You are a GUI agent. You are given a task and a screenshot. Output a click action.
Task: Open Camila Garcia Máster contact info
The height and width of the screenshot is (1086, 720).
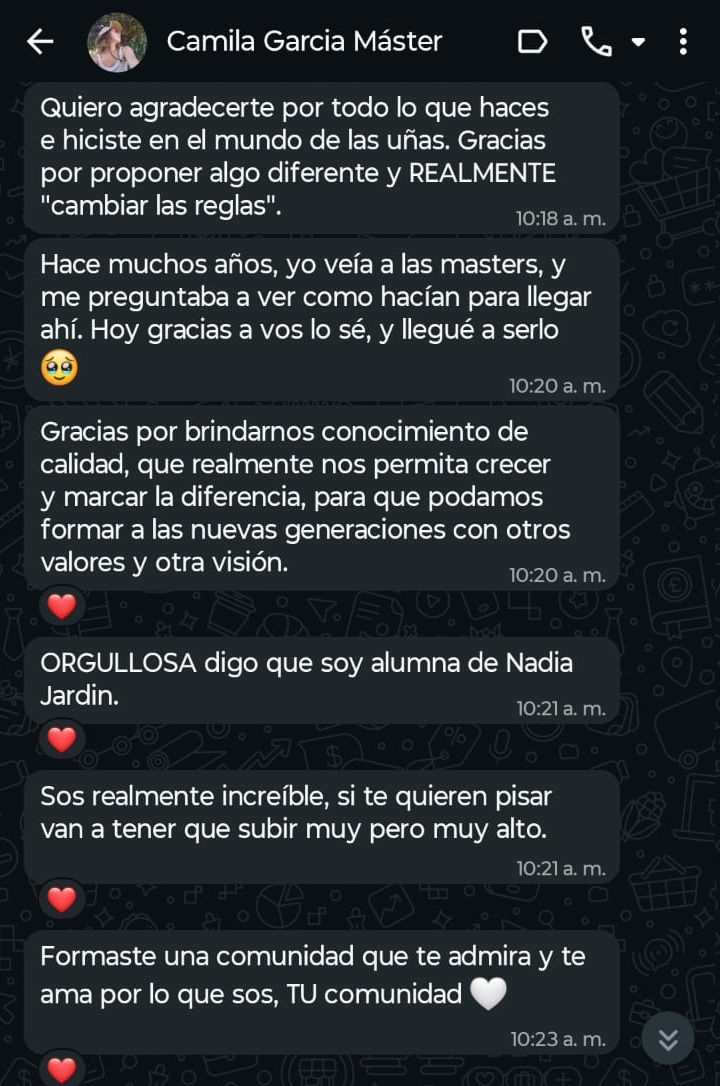coord(304,41)
